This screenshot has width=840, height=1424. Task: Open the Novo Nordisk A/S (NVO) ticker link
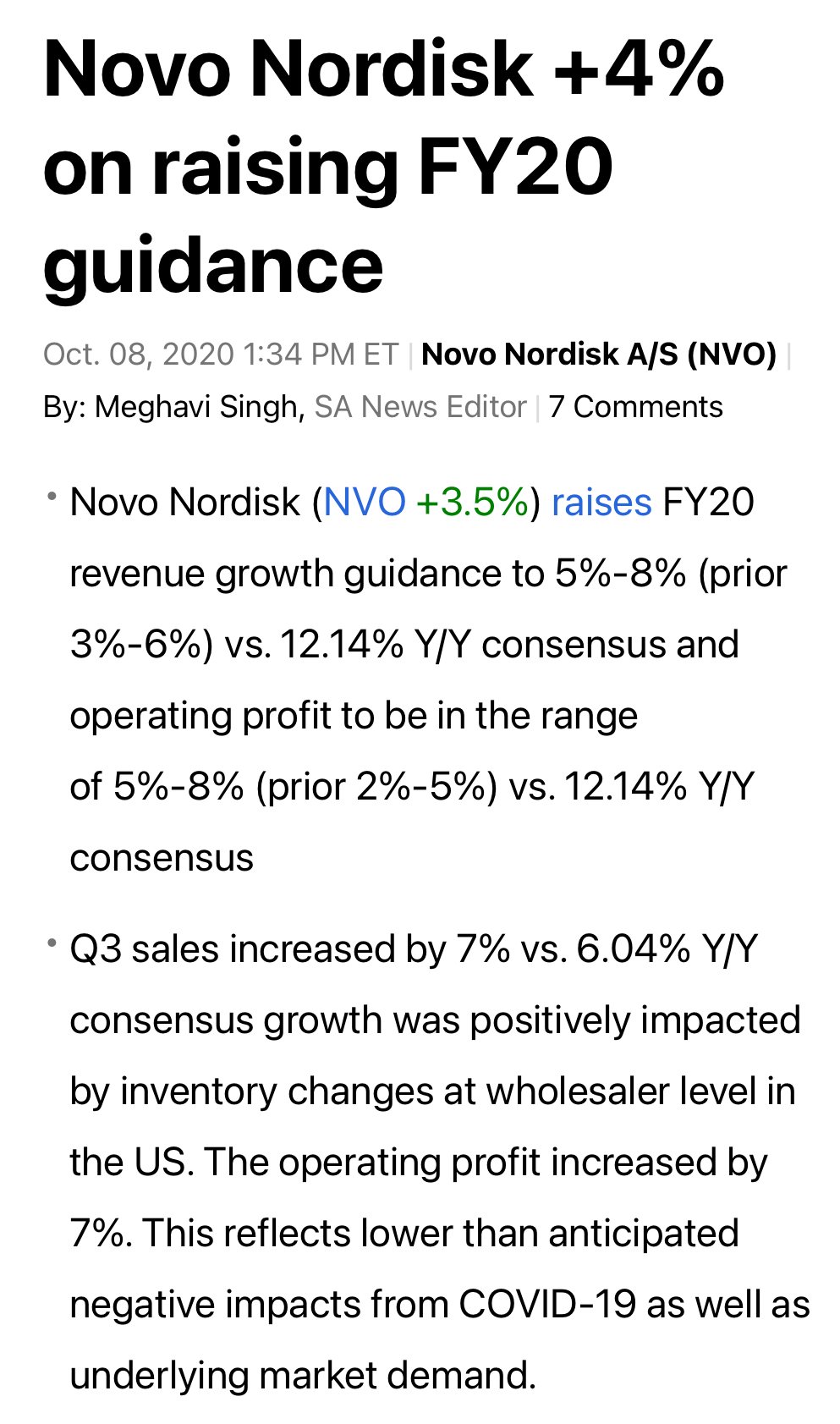click(598, 354)
